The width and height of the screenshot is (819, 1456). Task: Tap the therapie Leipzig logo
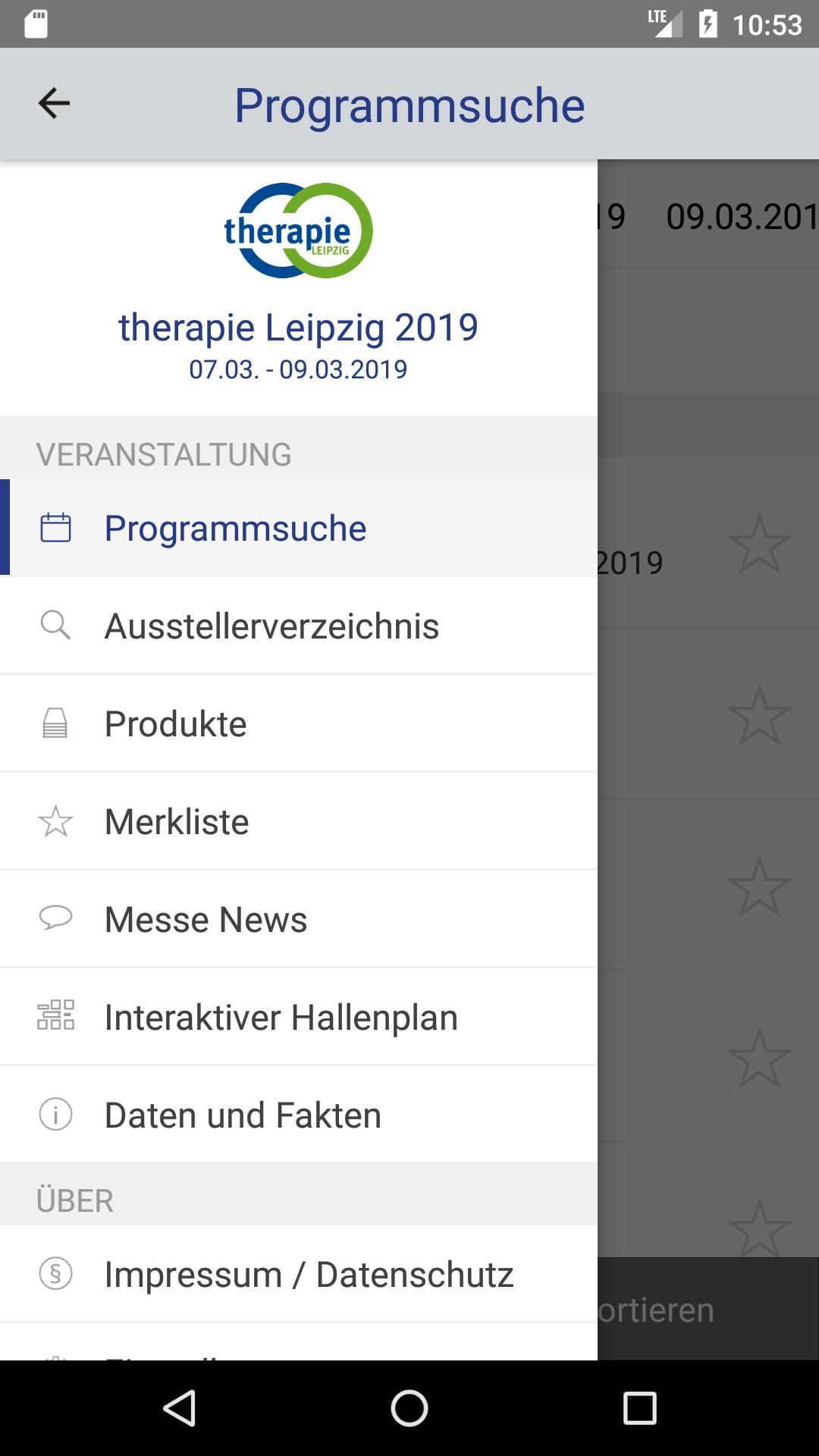299,230
